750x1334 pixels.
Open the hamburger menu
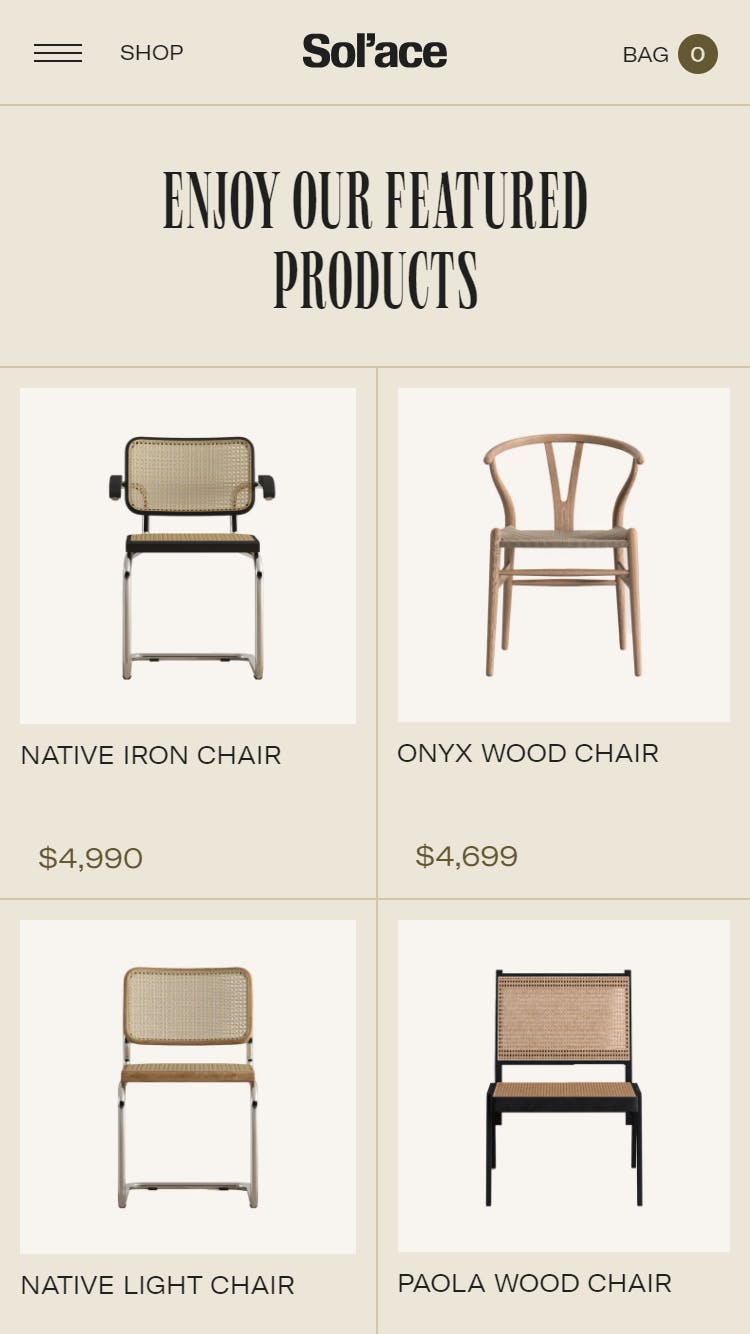click(x=58, y=53)
